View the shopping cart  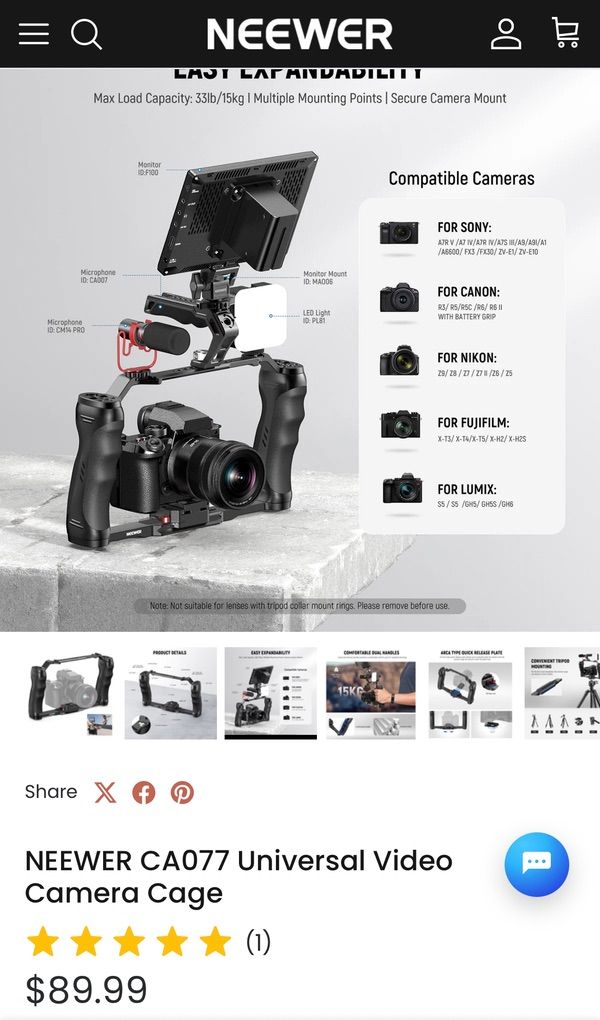[565, 34]
